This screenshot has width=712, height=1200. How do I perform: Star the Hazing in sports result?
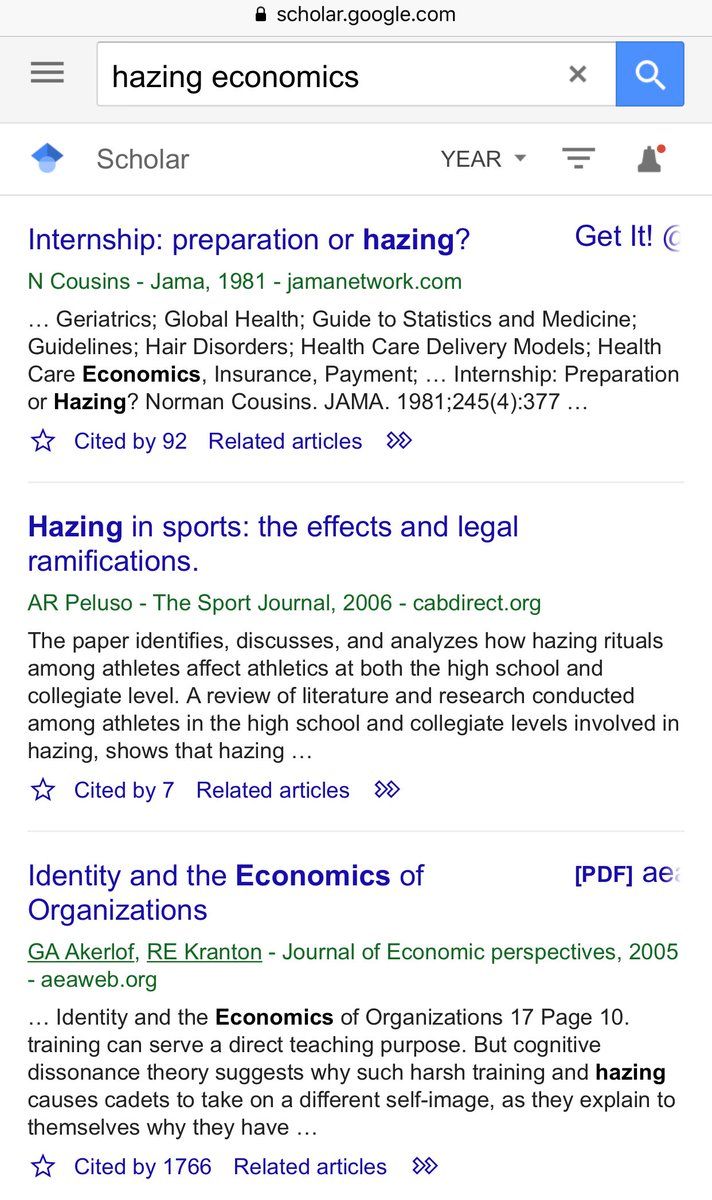(x=43, y=790)
